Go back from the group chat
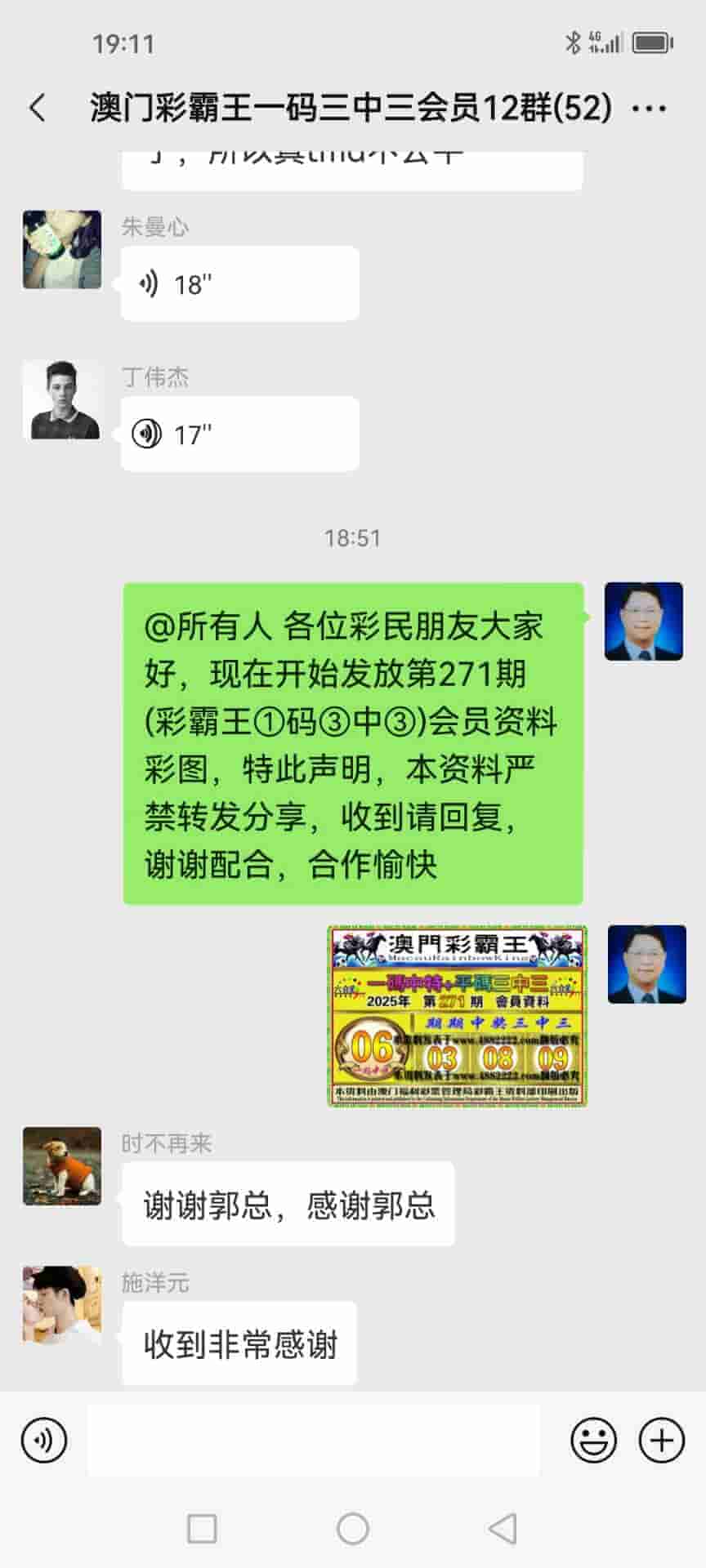Image resolution: width=706 pixels, height=1568 pixels. [38, 108]
